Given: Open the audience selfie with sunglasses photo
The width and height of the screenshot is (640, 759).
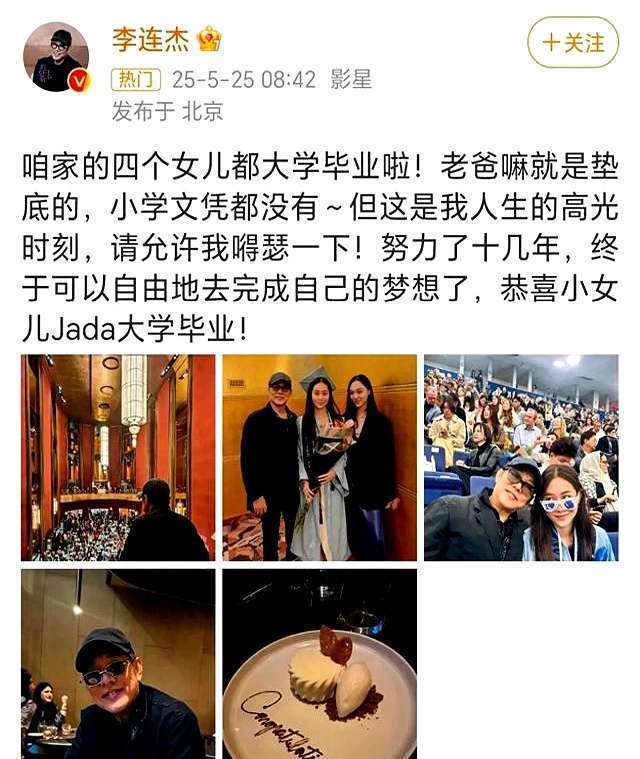Looking at the screenshot, I should click(520, 458).
